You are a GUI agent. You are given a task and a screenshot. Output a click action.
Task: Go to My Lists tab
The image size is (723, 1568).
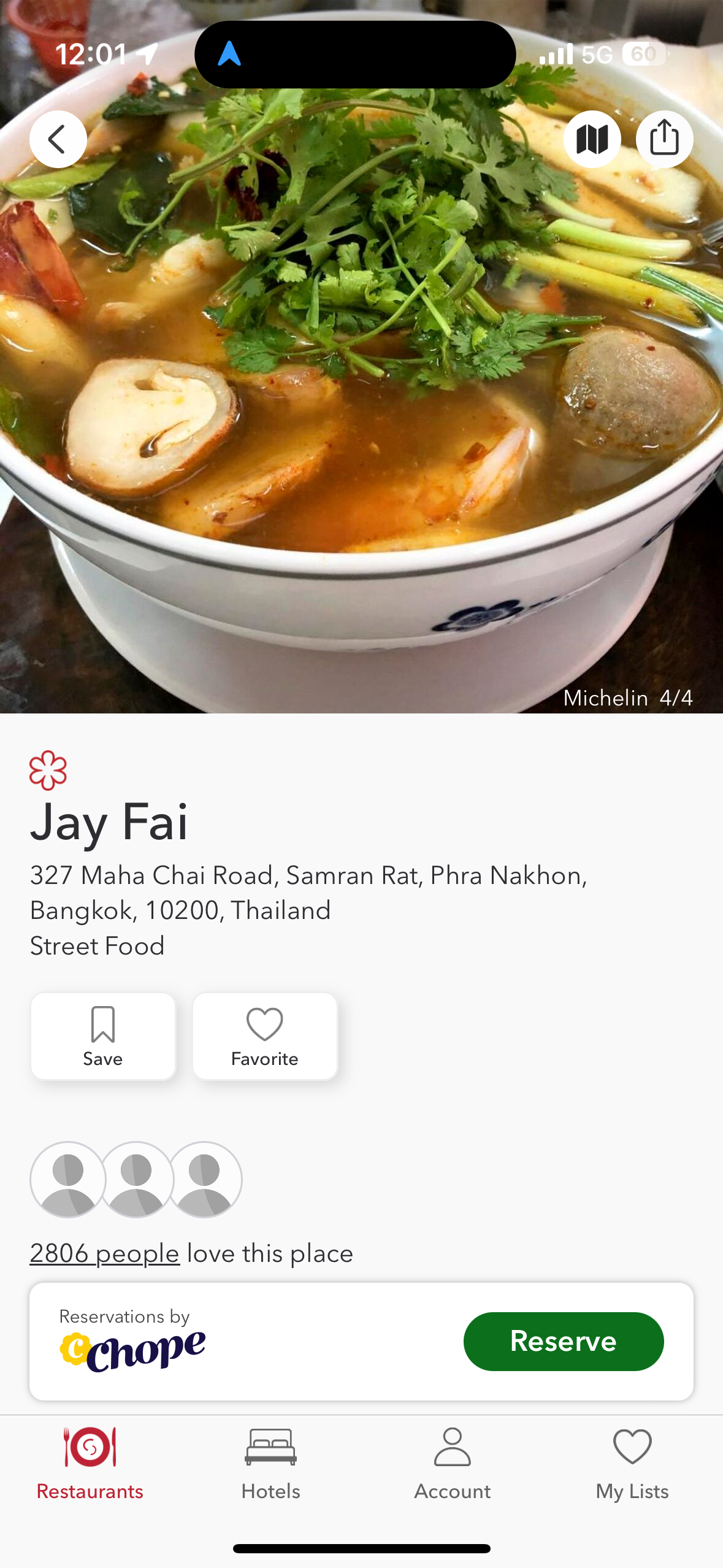click(632, 1464)
